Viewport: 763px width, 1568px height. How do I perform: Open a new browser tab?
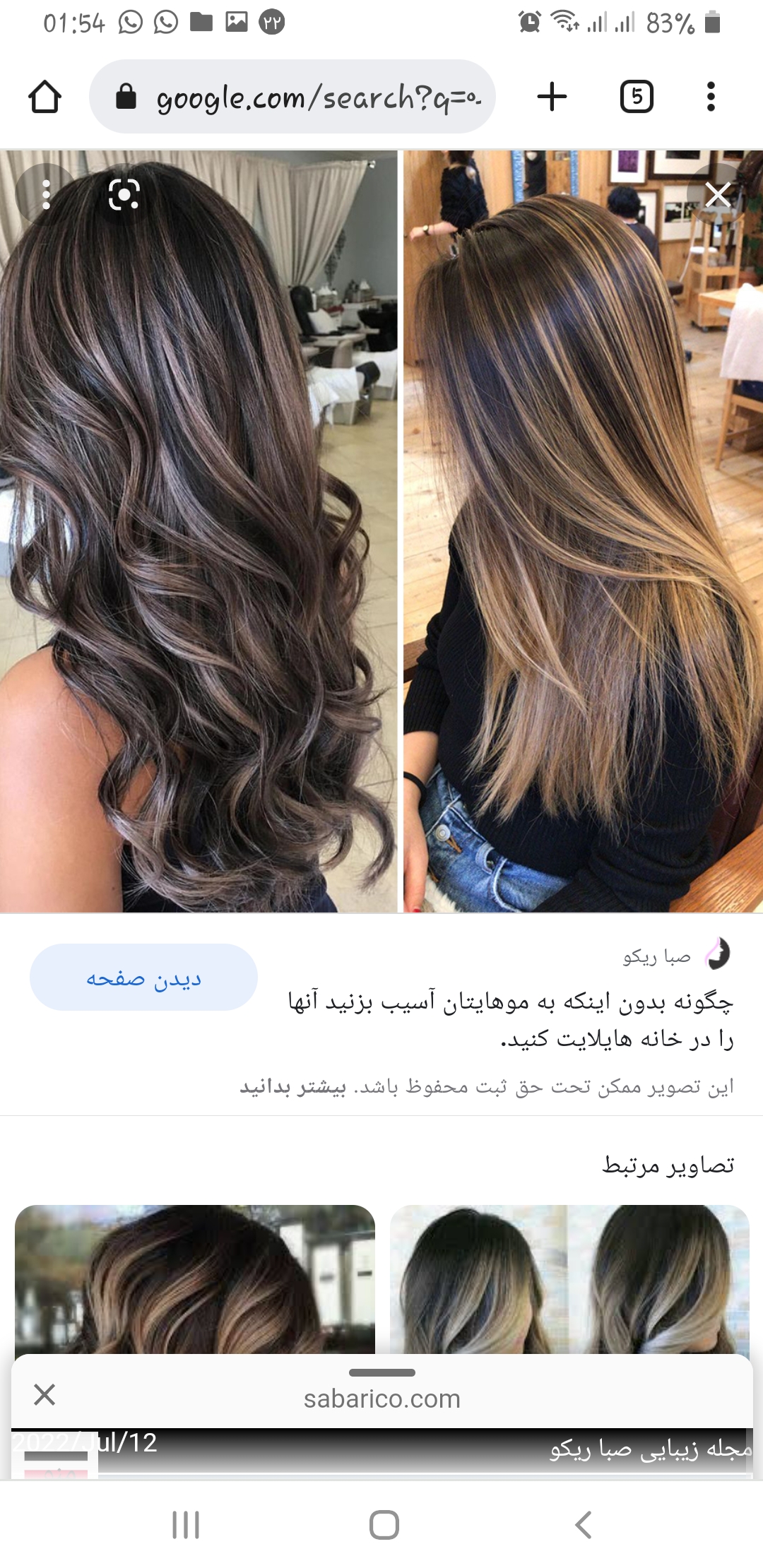point(552,97)
